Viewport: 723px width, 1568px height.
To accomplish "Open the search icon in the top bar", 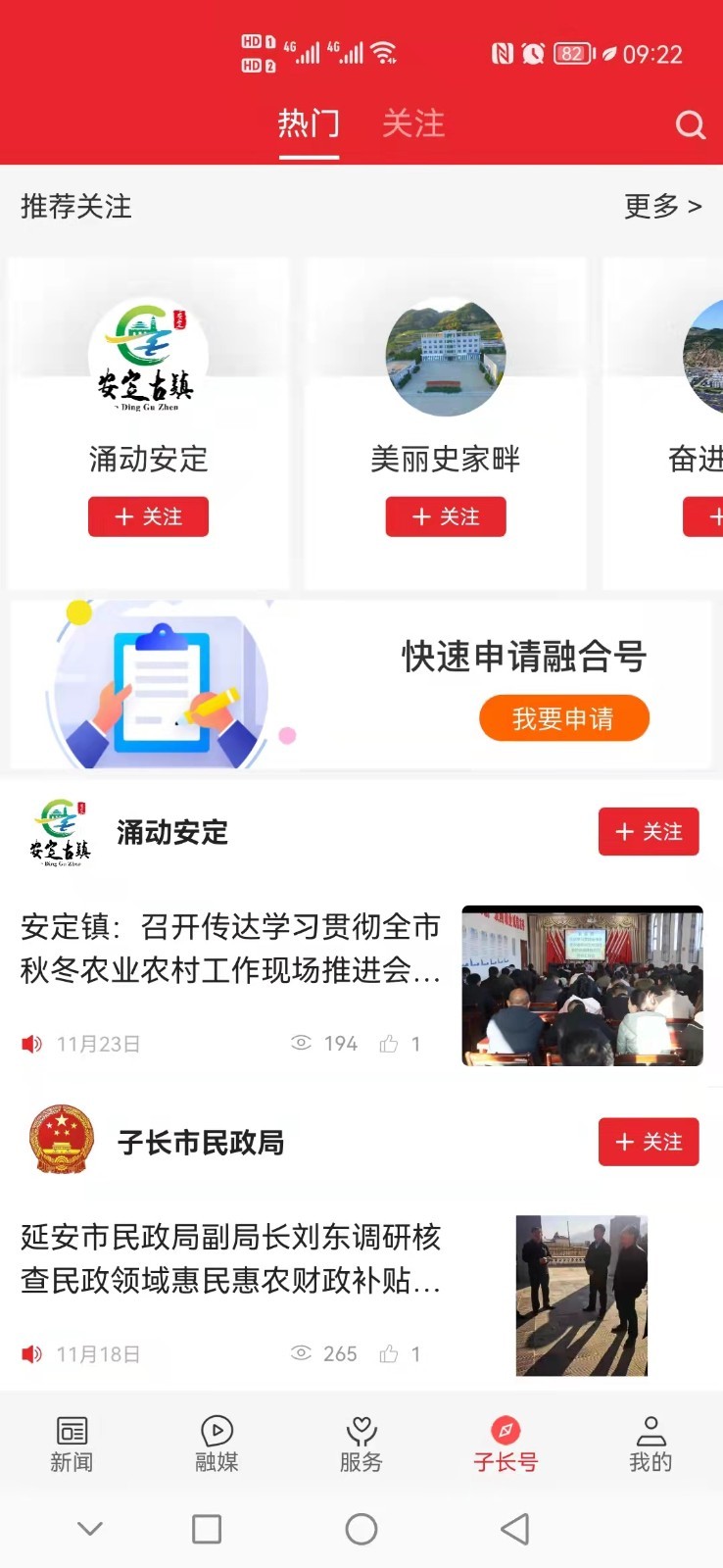I will (690, 125).
